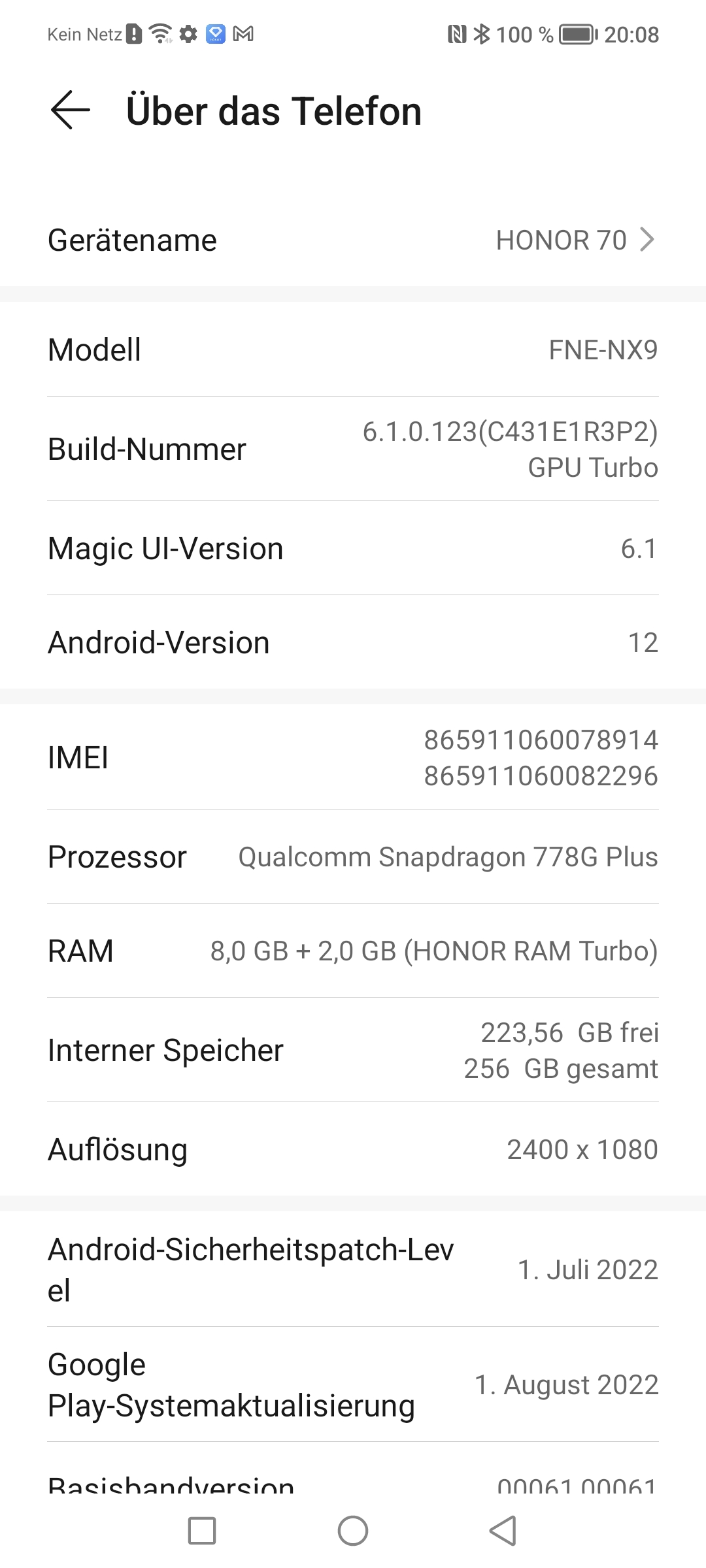Tap the Build-Nummer row

[x=353, y=449]
